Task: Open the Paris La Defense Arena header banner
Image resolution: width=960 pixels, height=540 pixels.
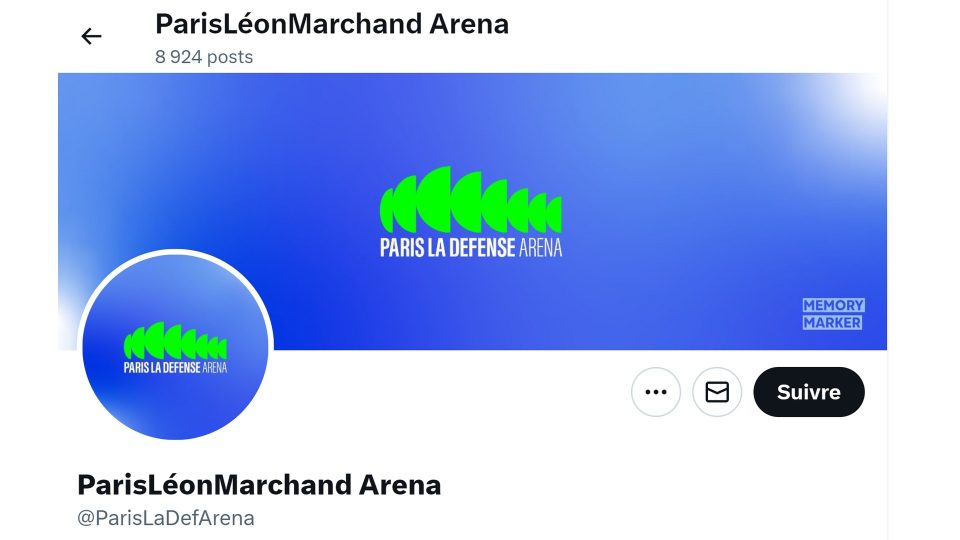Action: (x=560, y=180)
